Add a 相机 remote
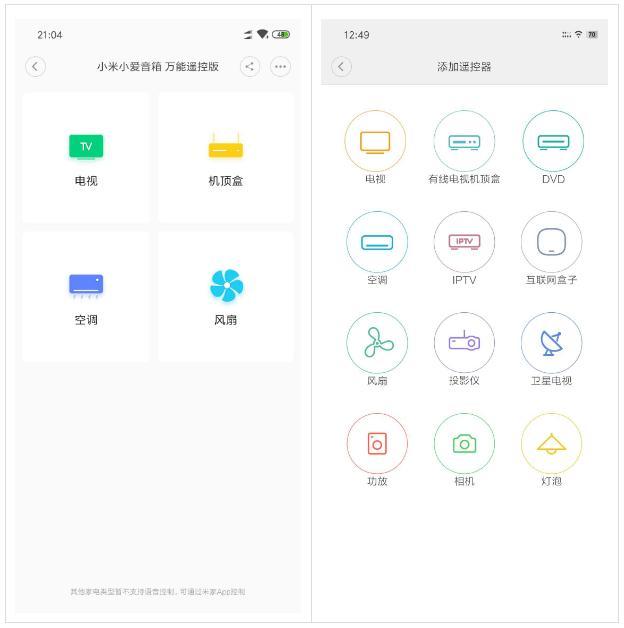Image resolution: width=624 pixels, height=628 pixels. coord(464,443)
